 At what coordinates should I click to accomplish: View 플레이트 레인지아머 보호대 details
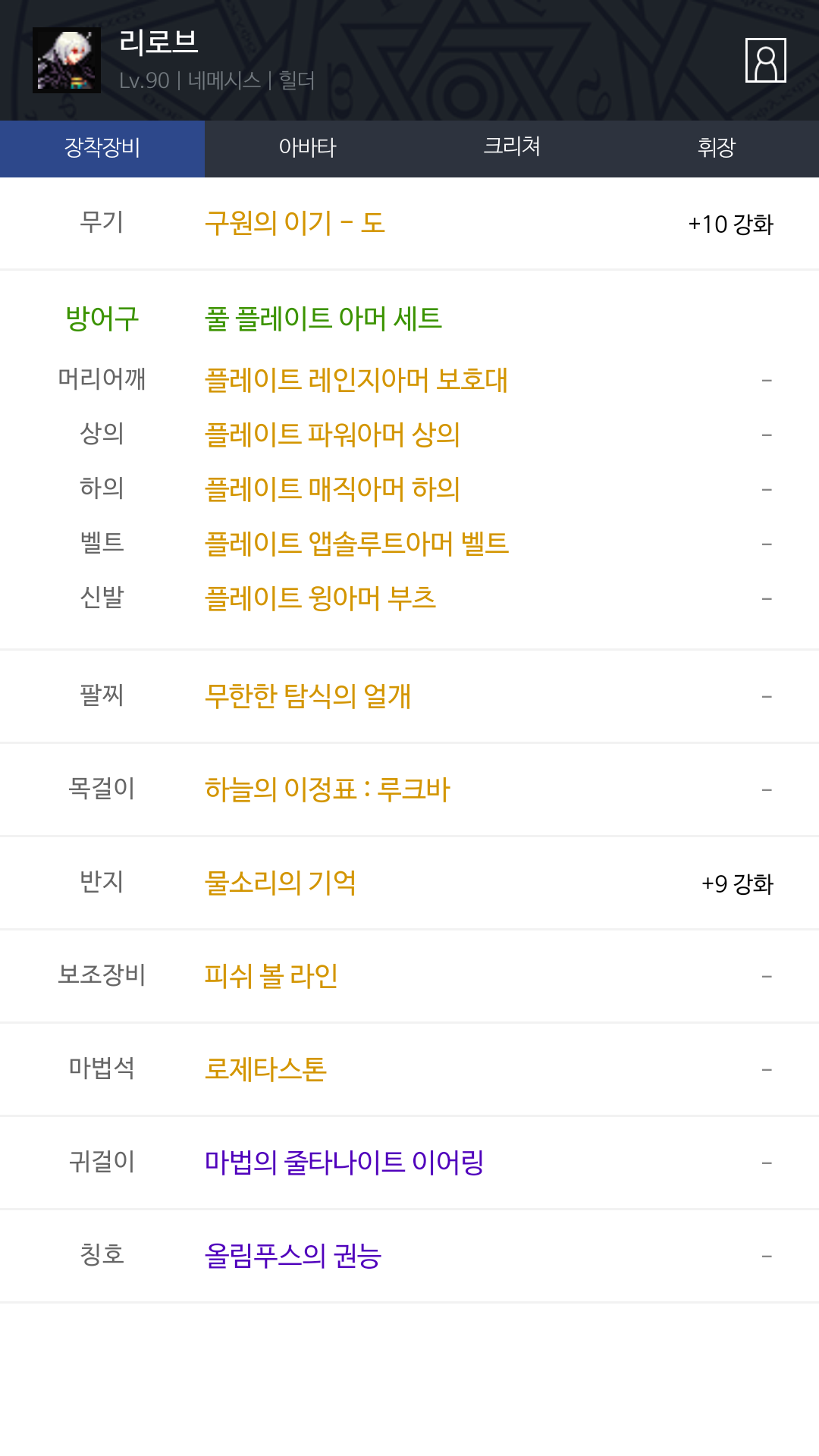[356, 380]
